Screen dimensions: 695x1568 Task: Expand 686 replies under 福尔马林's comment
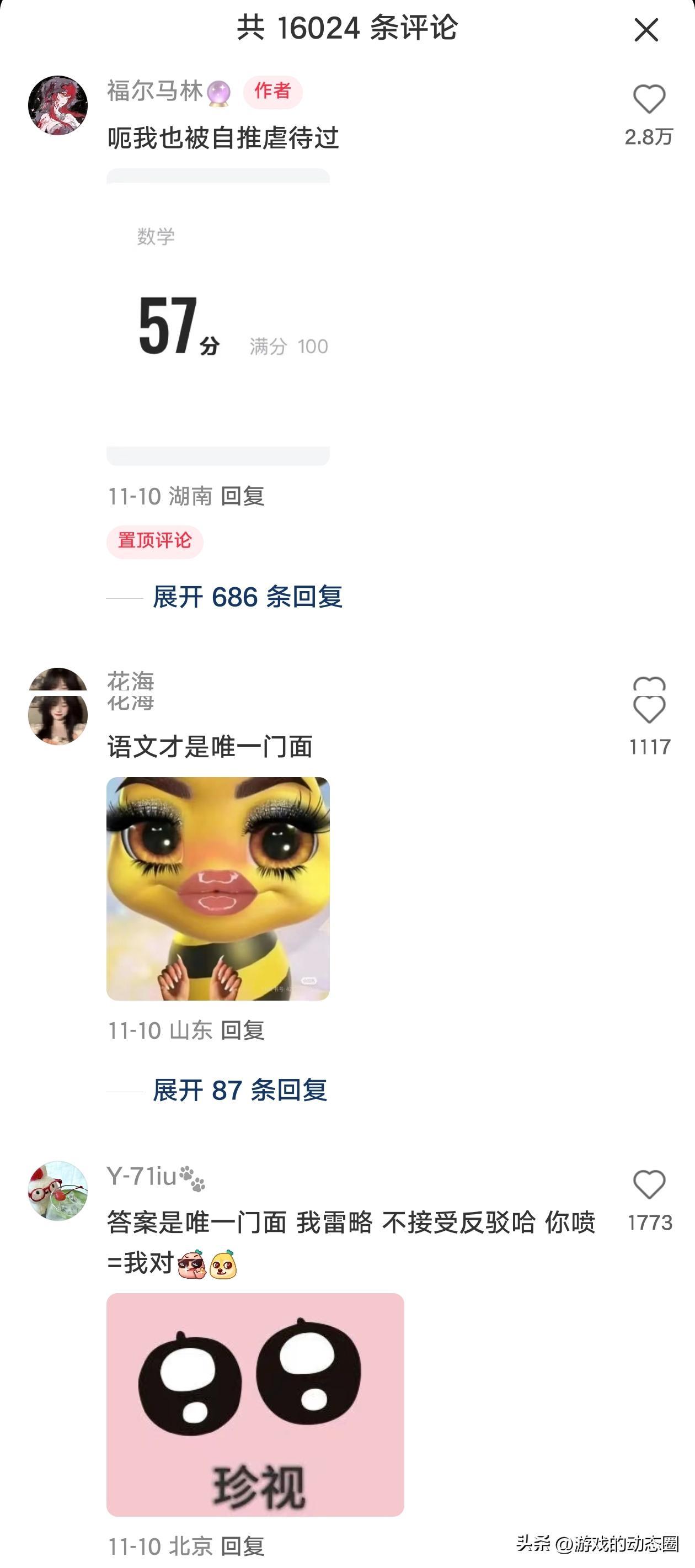[247, 597]
